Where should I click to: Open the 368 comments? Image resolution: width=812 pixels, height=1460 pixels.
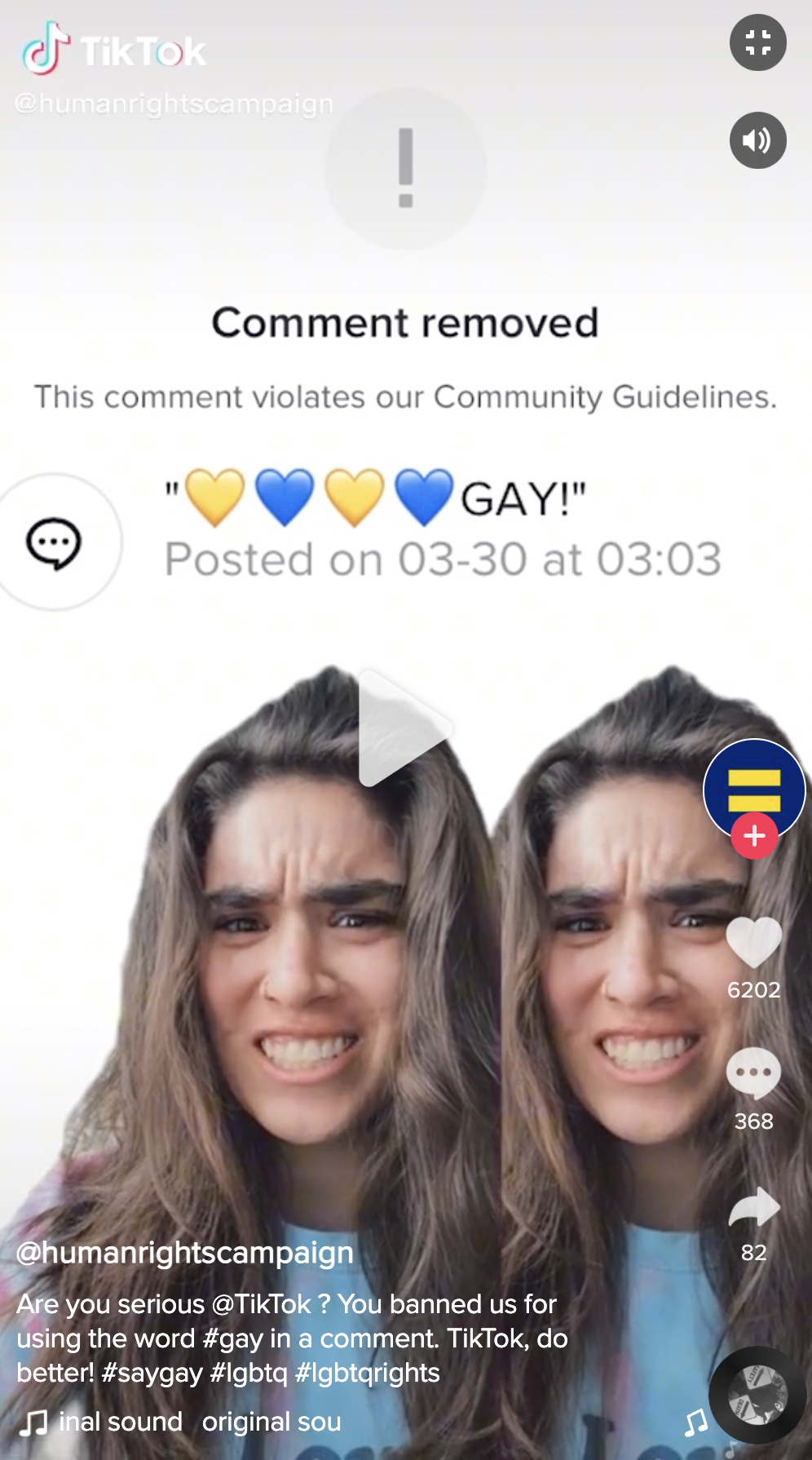pos(754,1073)
